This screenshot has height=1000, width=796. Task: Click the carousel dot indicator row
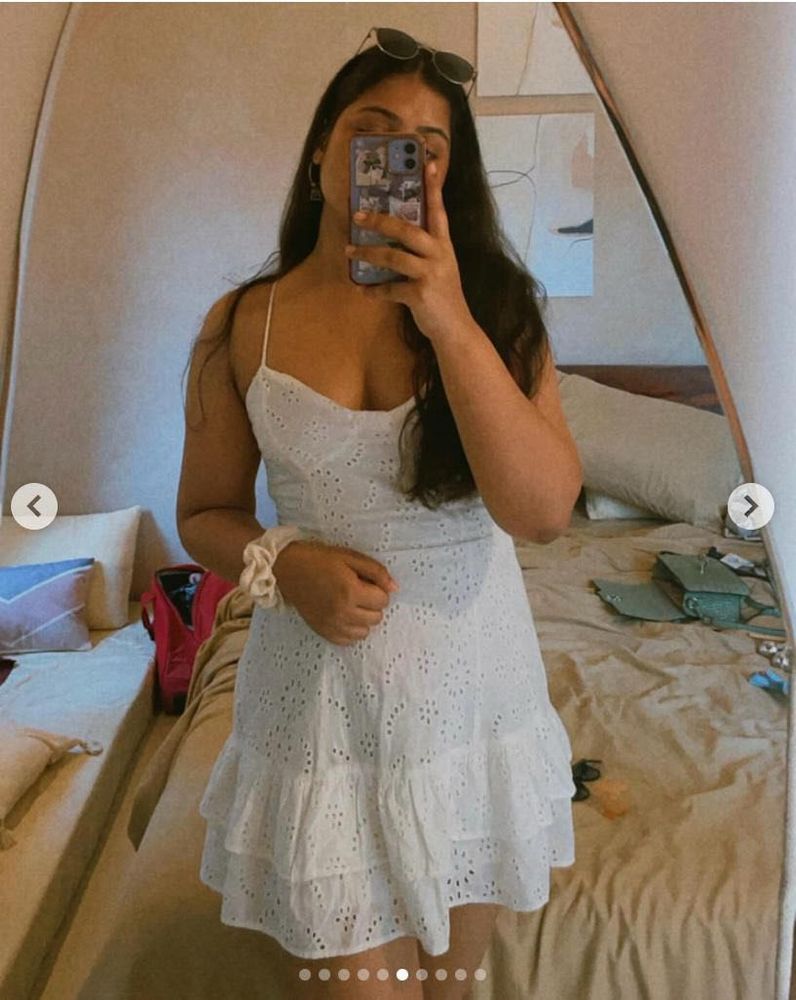[393, 974]
